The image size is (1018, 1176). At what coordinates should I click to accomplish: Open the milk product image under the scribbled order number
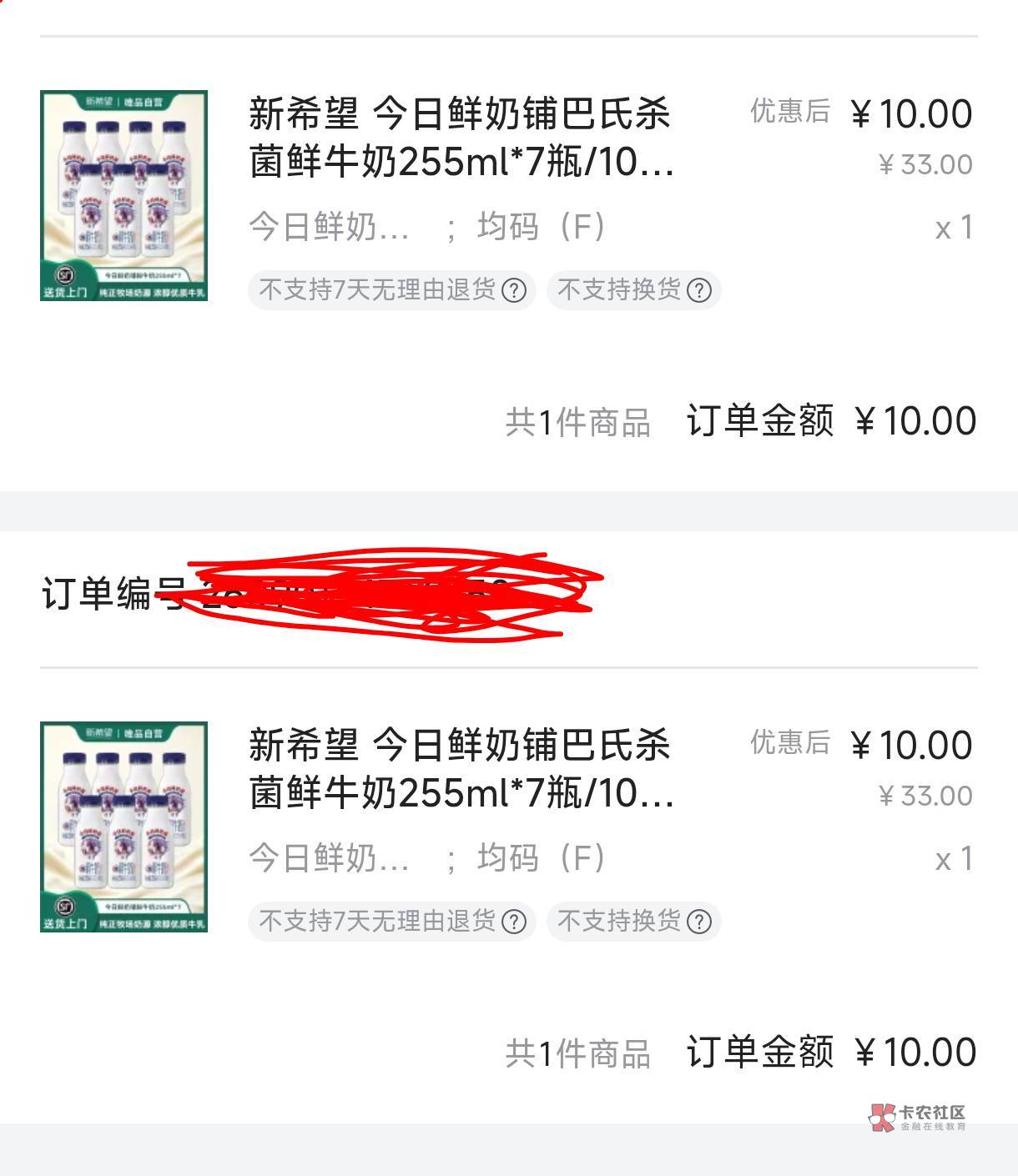(x=123, y=827)
